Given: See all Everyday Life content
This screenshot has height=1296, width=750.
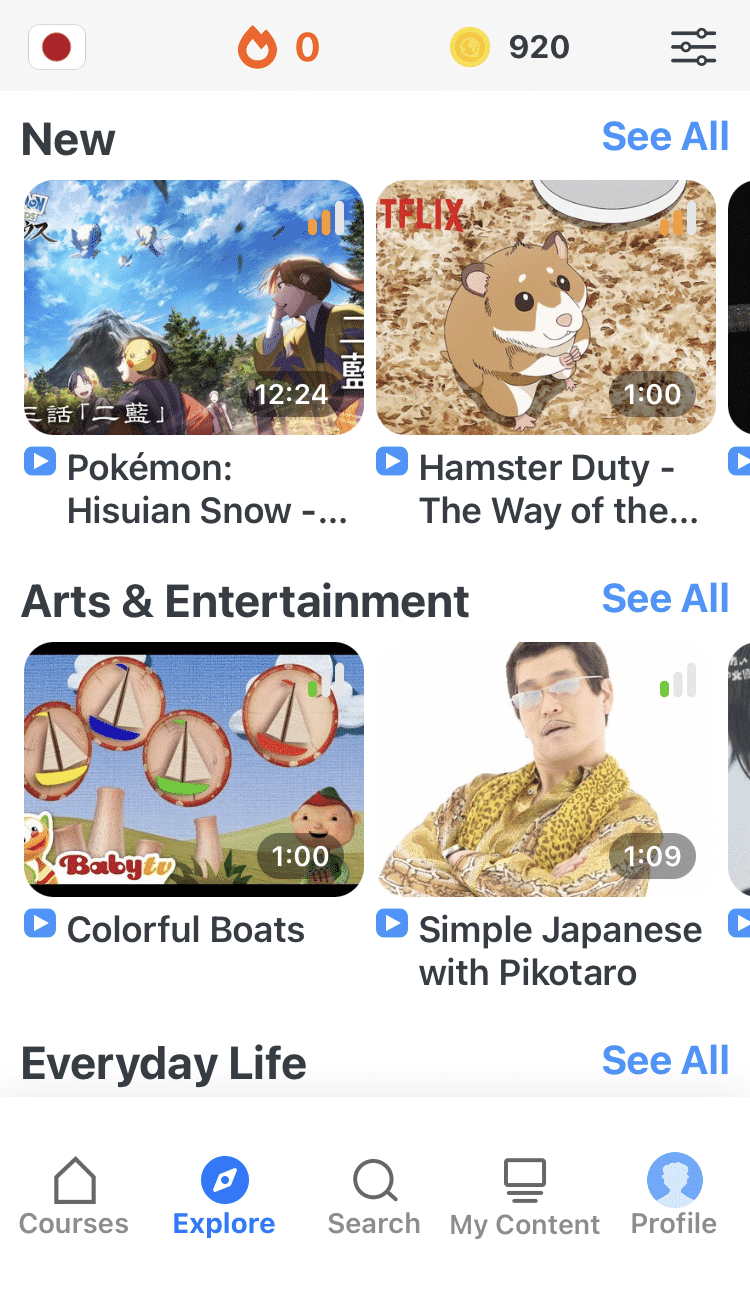Looking at the screenshot, I should (x=665, y=1061).
